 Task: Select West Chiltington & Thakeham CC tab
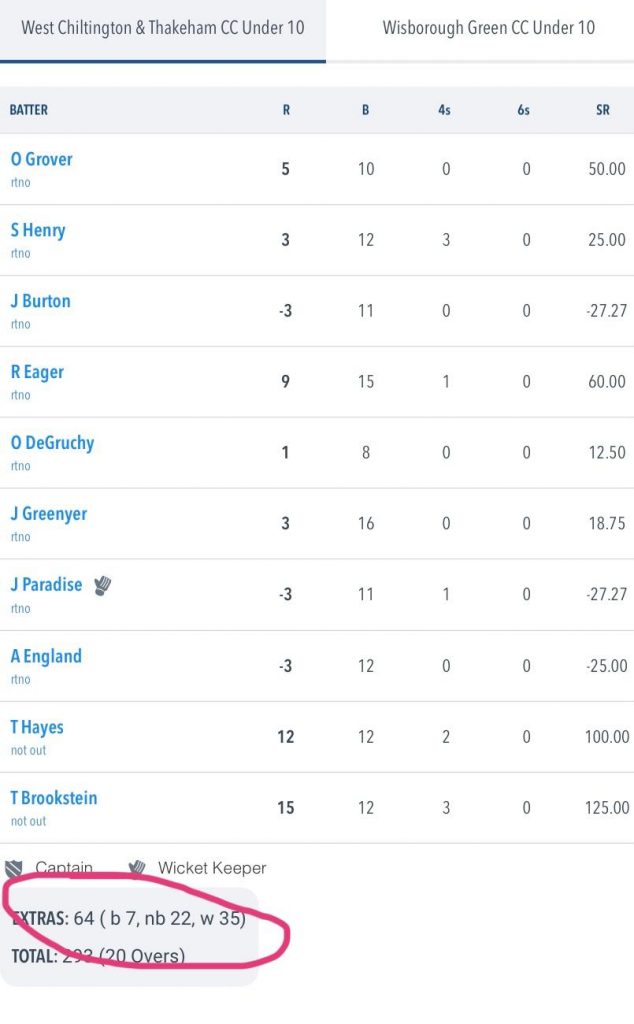pos(163,28)
